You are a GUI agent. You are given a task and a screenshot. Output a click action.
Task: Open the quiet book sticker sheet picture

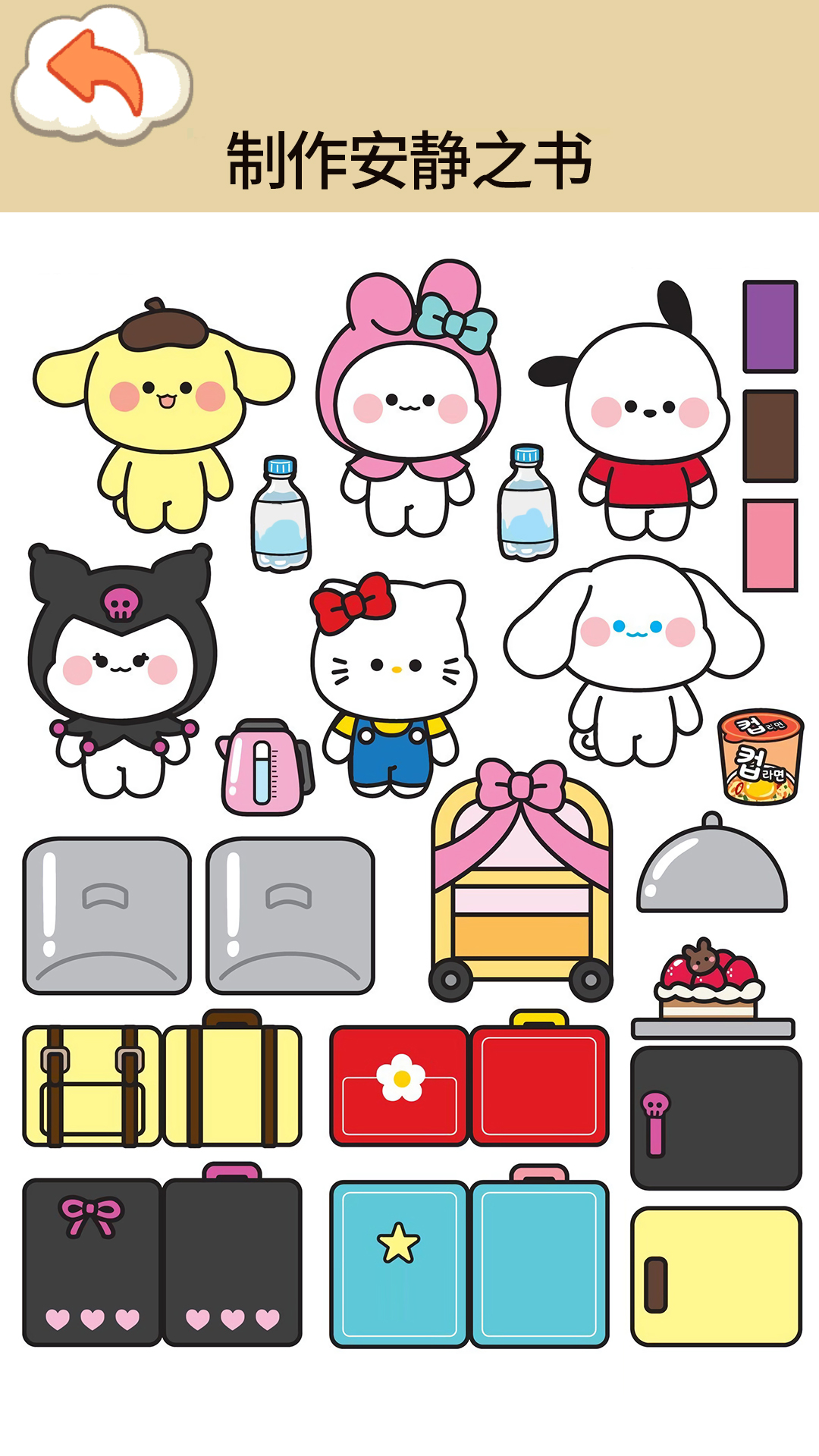point(409,804)
